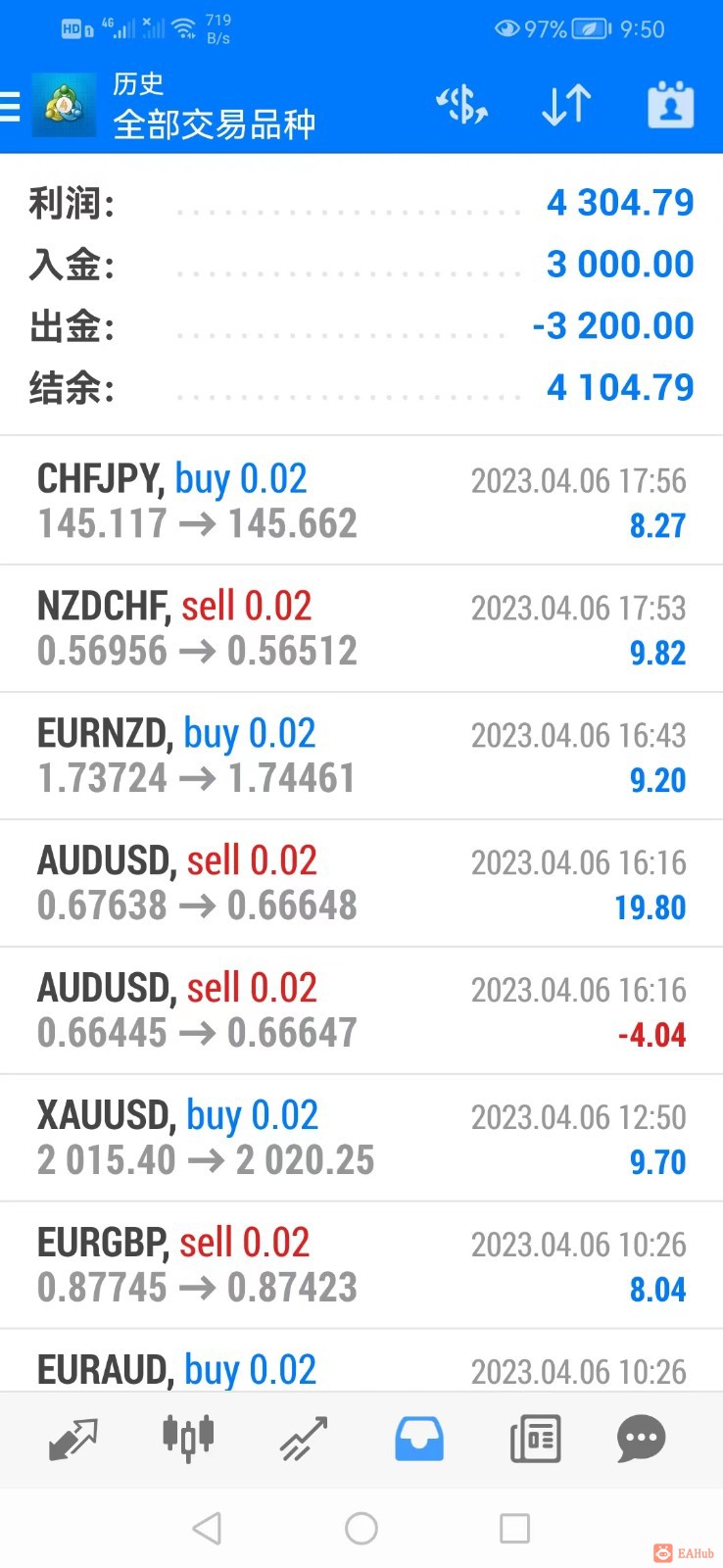The image size is (723, 1568).
Task: Select the AUDUSD trade with 19.80 profit
Action: click(361, 883)
